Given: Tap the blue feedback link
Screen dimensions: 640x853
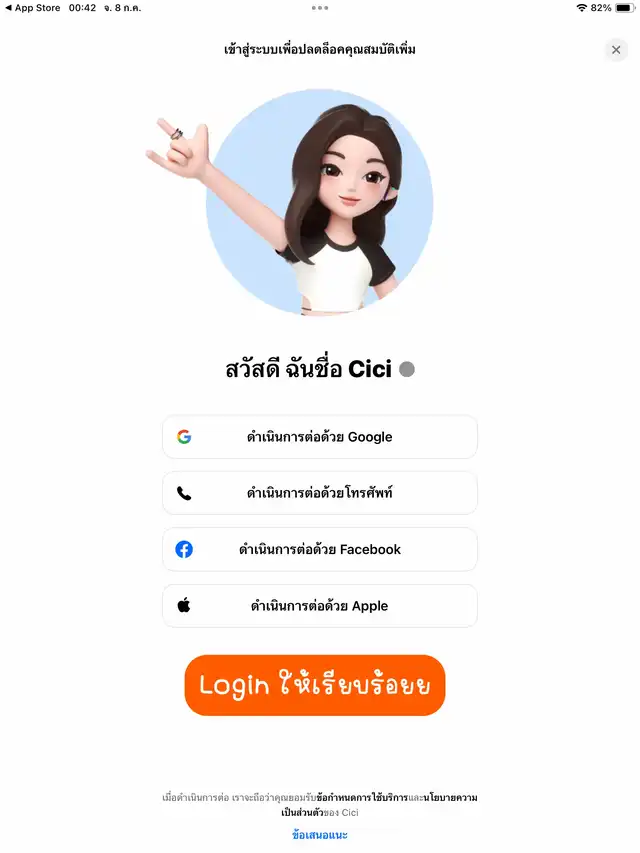Looking at the screenshot, I should tap(320, 835).
